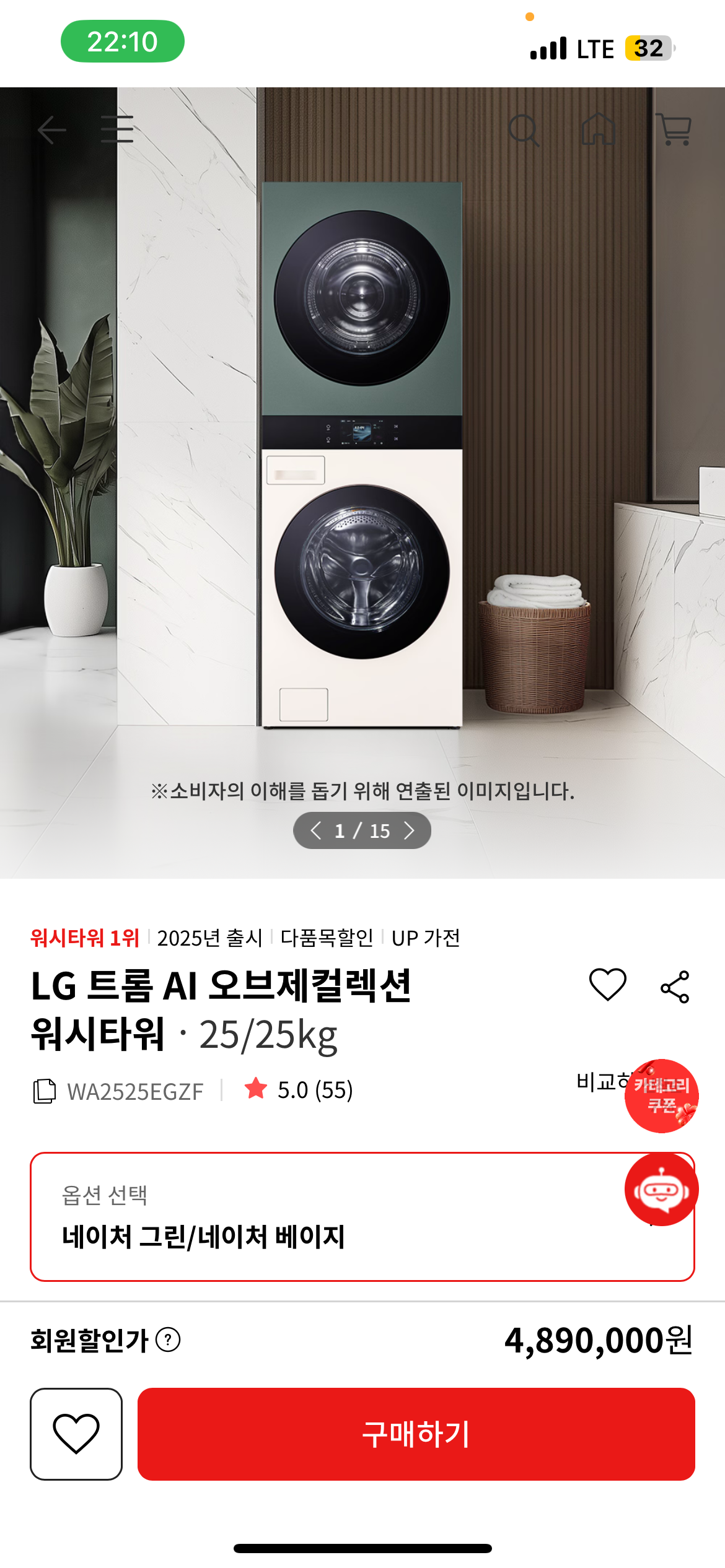Screen dimensions: 725x1568
Task: Show the next product image
Action: pos(409,830)
